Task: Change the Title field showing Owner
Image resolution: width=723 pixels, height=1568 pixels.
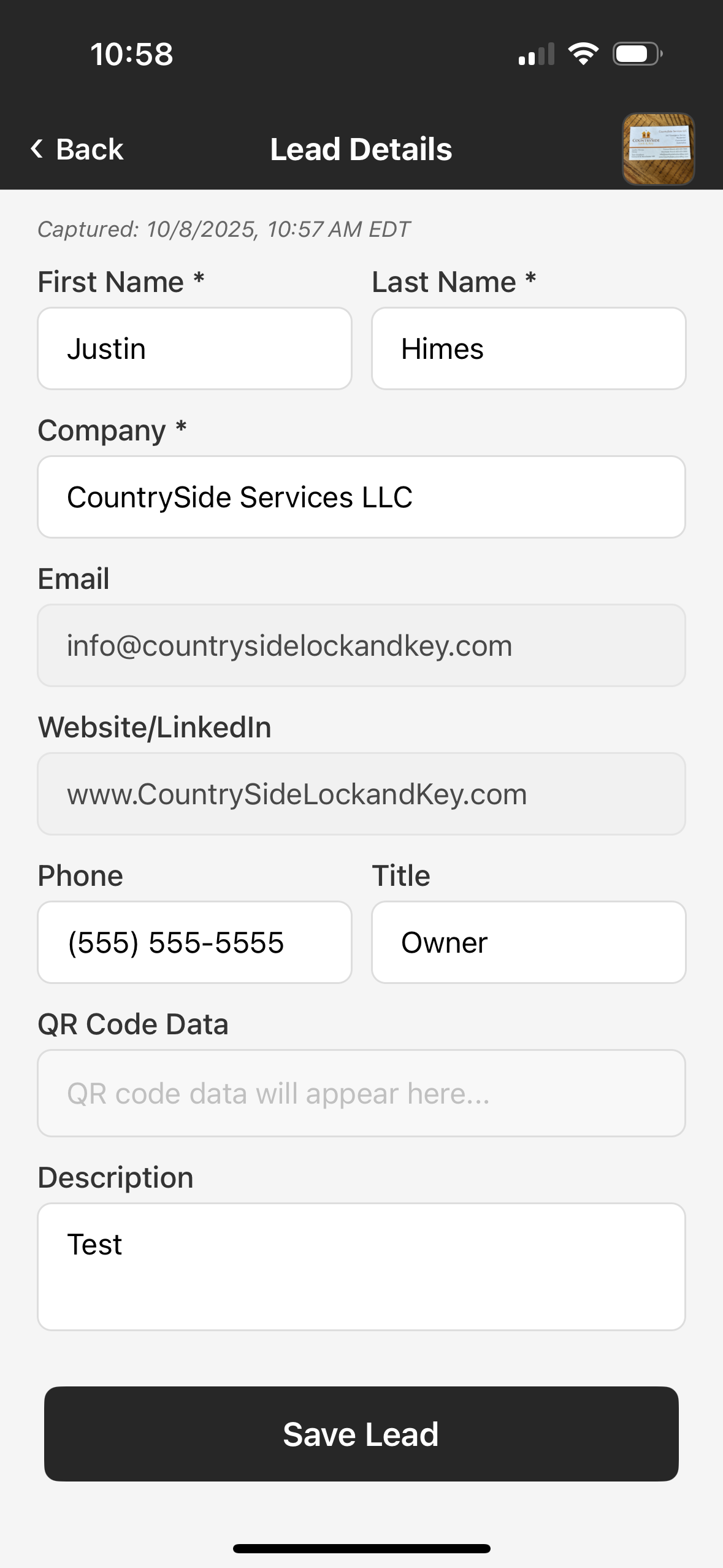Action: tap(528, 942)
